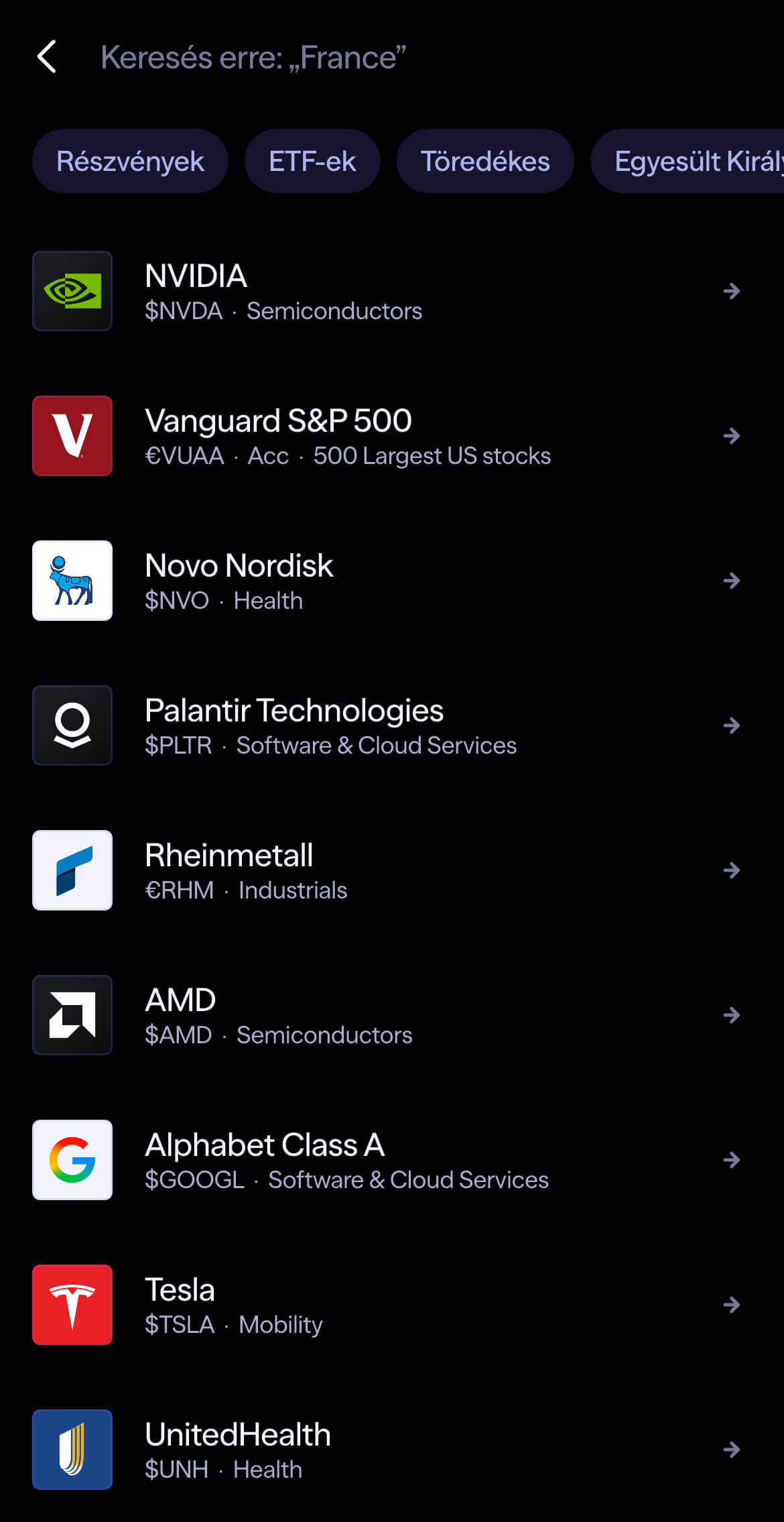The width and height of the screenshot is (784, 1522).
Task: Open the NVIDIA stock row
Action: [x=392, y=291]
